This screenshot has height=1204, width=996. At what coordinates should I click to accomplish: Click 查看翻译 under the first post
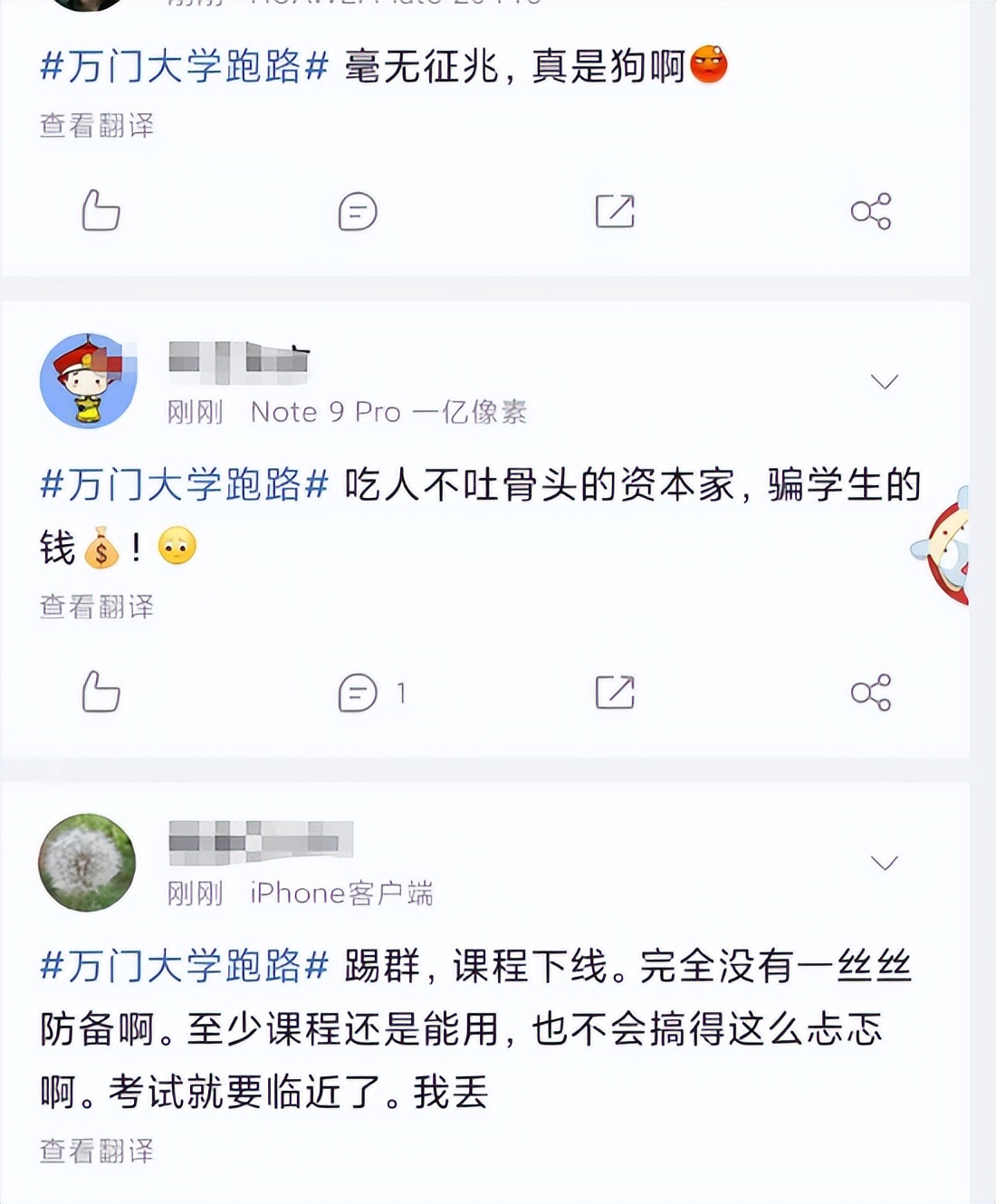click(96, 122)
